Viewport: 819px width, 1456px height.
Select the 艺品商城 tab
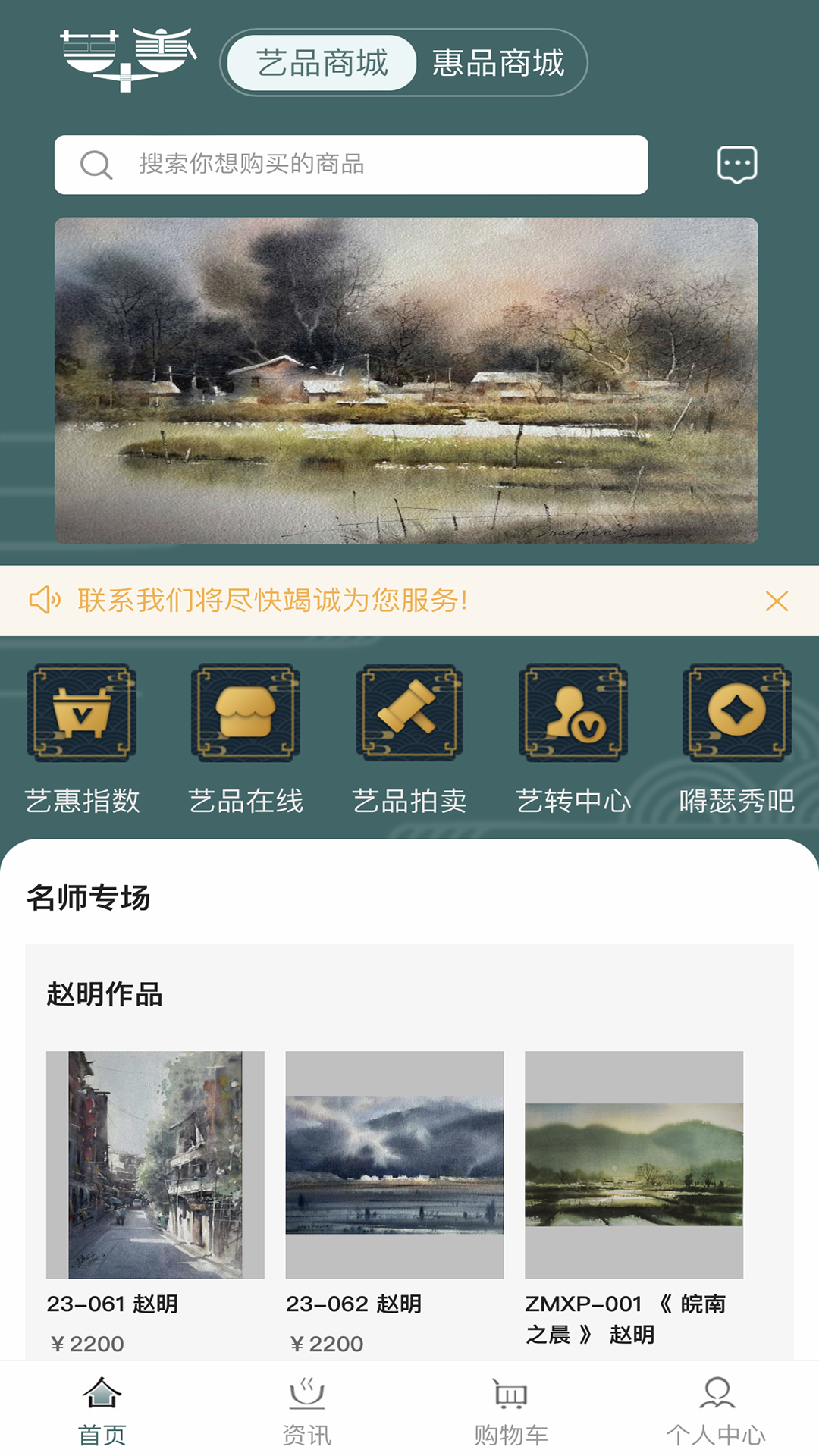tap(322, 63)
